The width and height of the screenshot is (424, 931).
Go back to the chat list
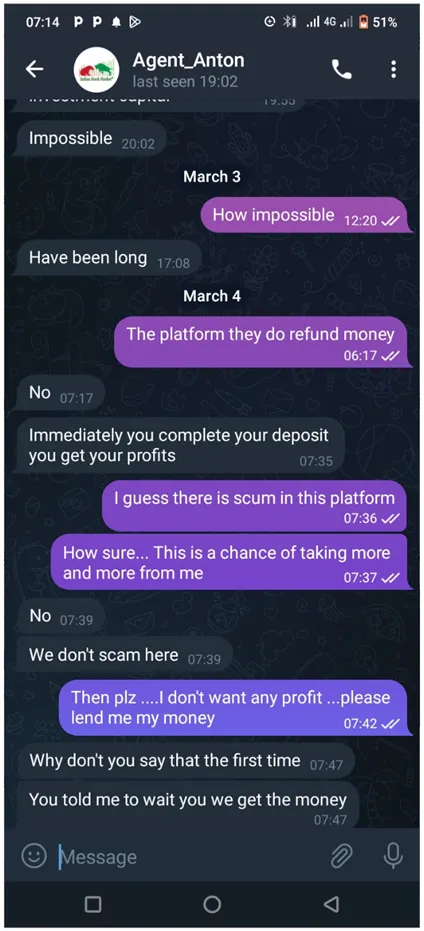pyautogui.click(x=34, y=70)
